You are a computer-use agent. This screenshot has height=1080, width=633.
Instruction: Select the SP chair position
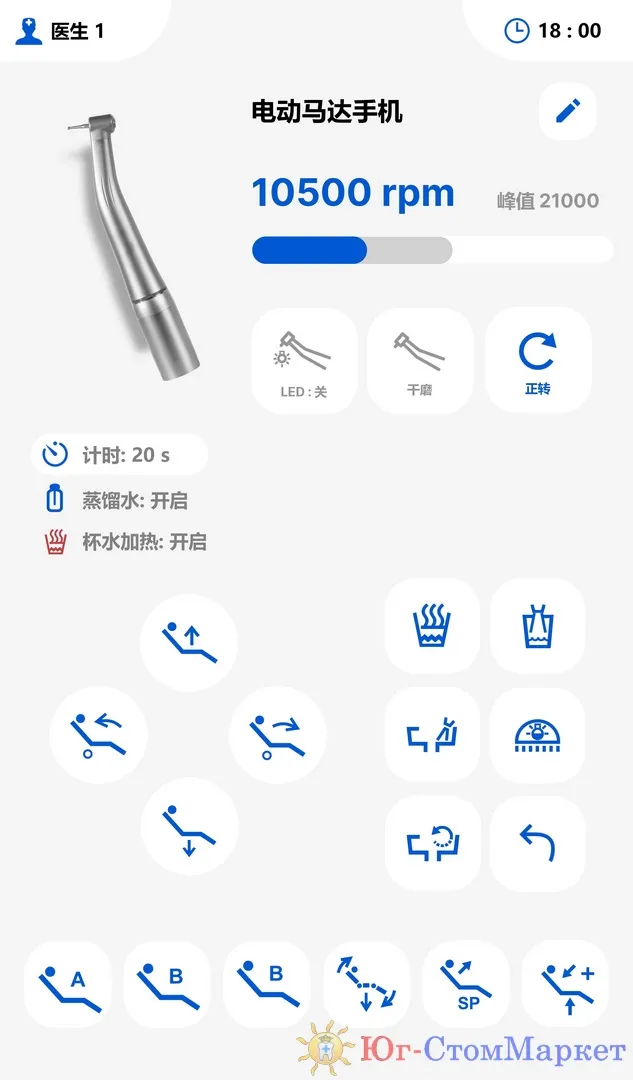[466, 984]
